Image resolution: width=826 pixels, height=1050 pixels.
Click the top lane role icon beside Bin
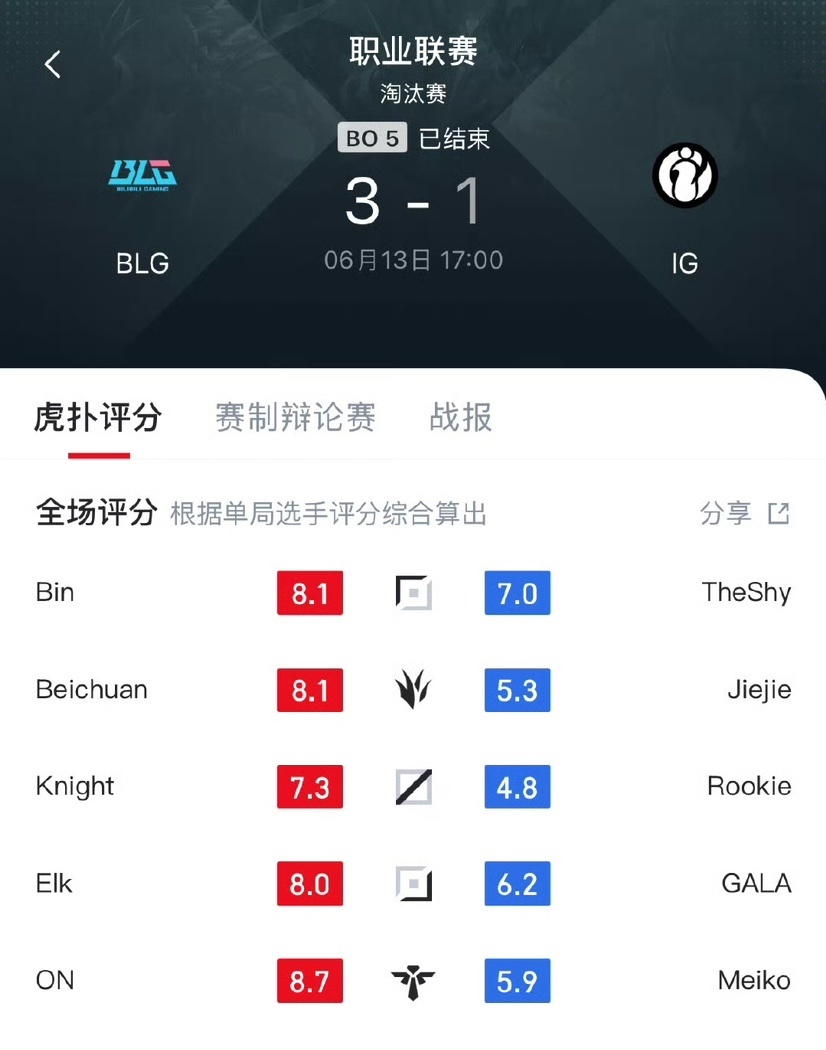pyautogui.click(x=413, y=592)
